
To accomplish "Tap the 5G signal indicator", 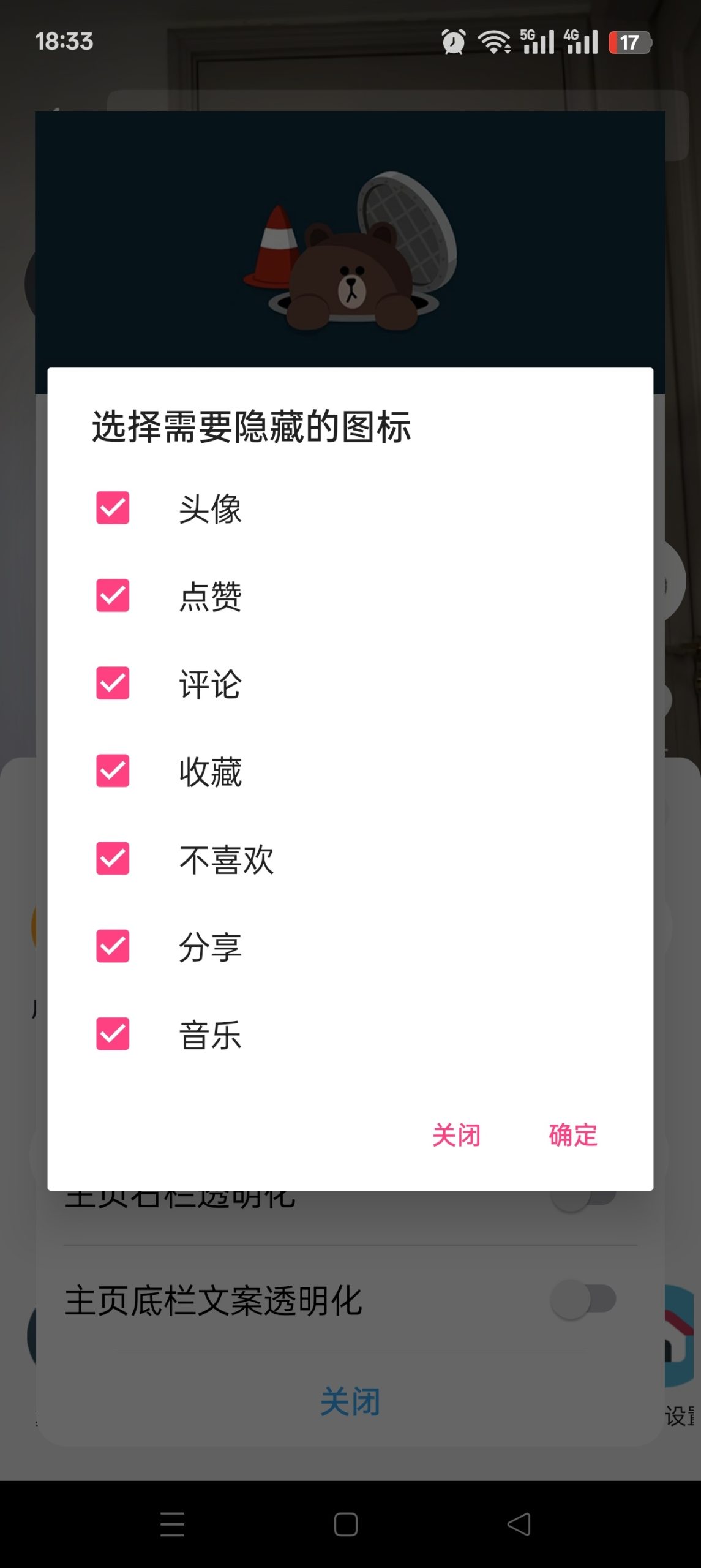I will click(537, 42).
